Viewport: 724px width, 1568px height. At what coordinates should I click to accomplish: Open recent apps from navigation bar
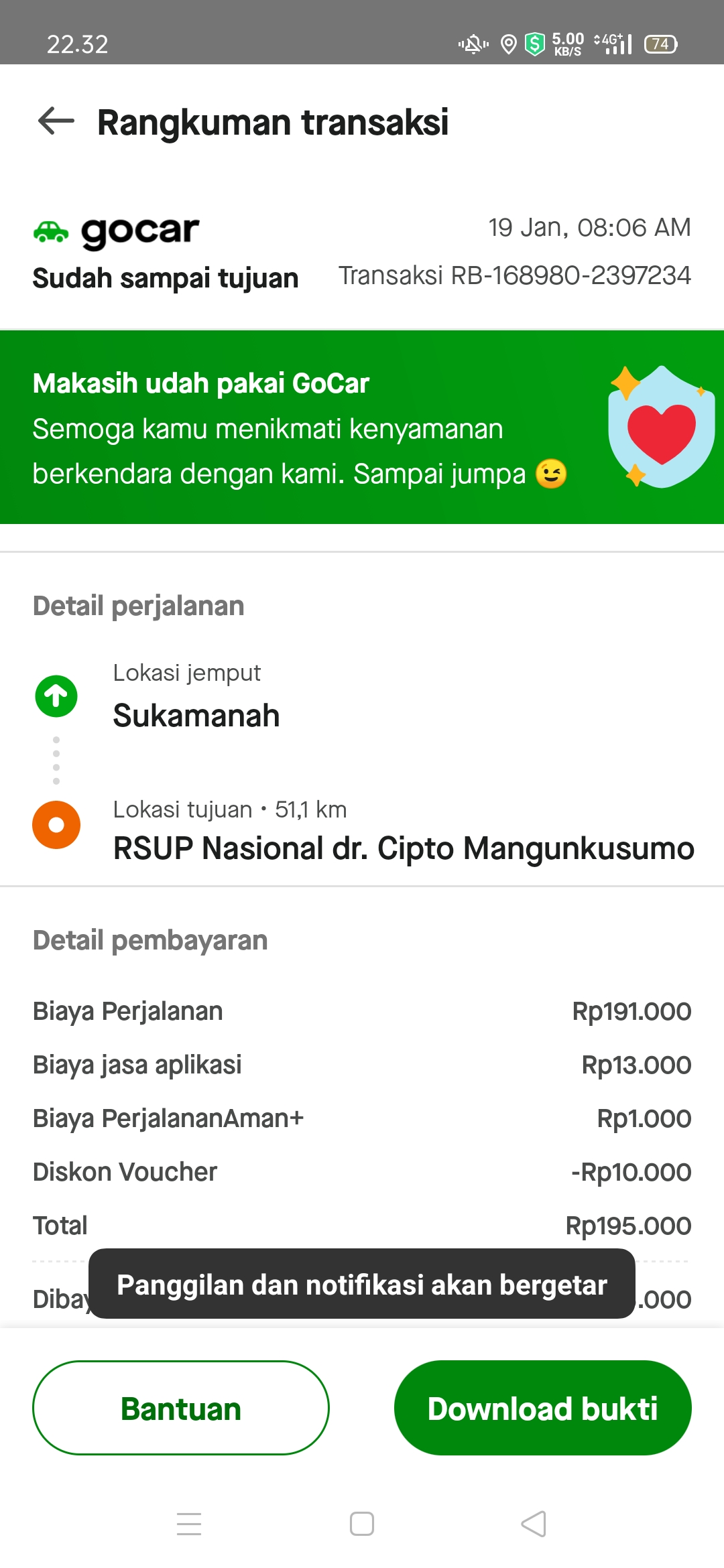coord(189,1524)
